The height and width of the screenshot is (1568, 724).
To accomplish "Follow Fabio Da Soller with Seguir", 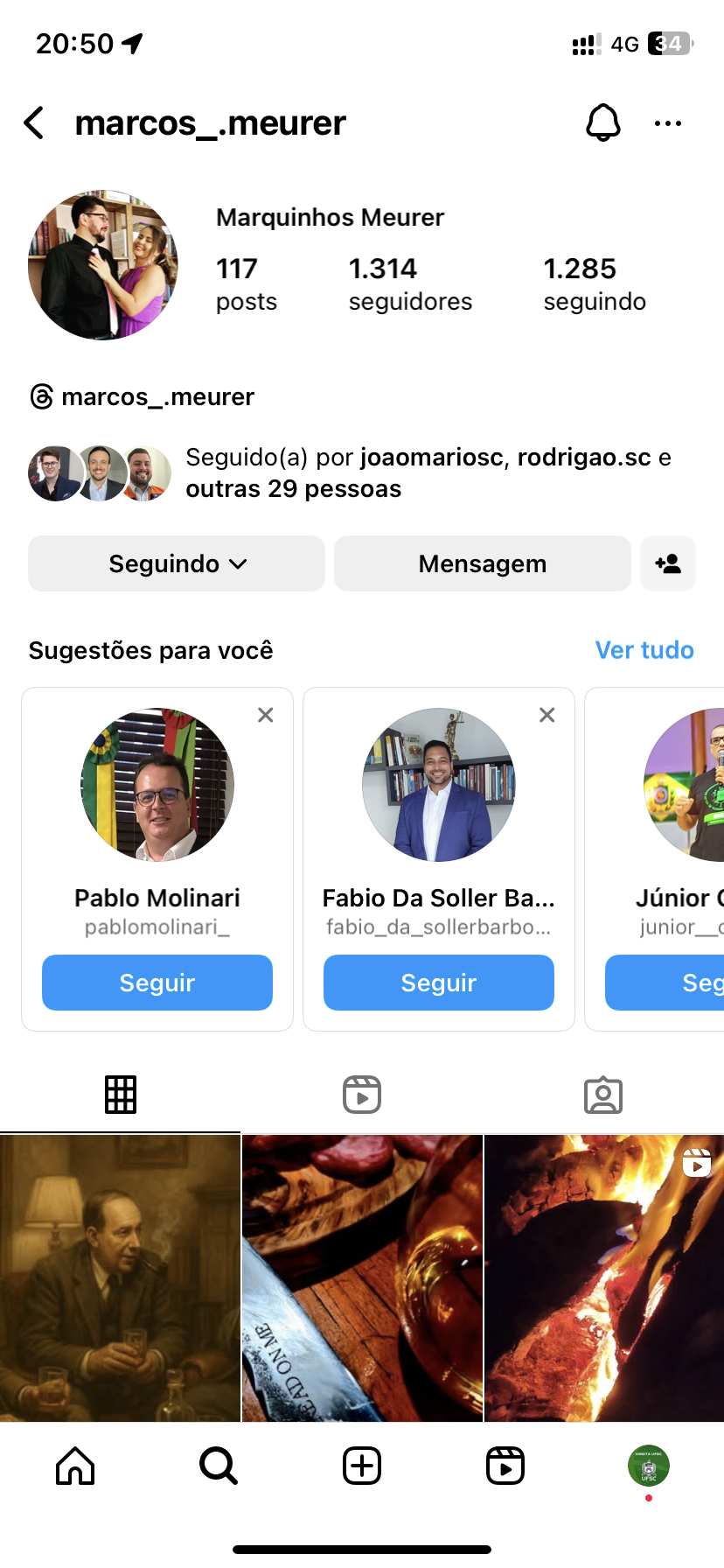I will (x=439, y=983).
